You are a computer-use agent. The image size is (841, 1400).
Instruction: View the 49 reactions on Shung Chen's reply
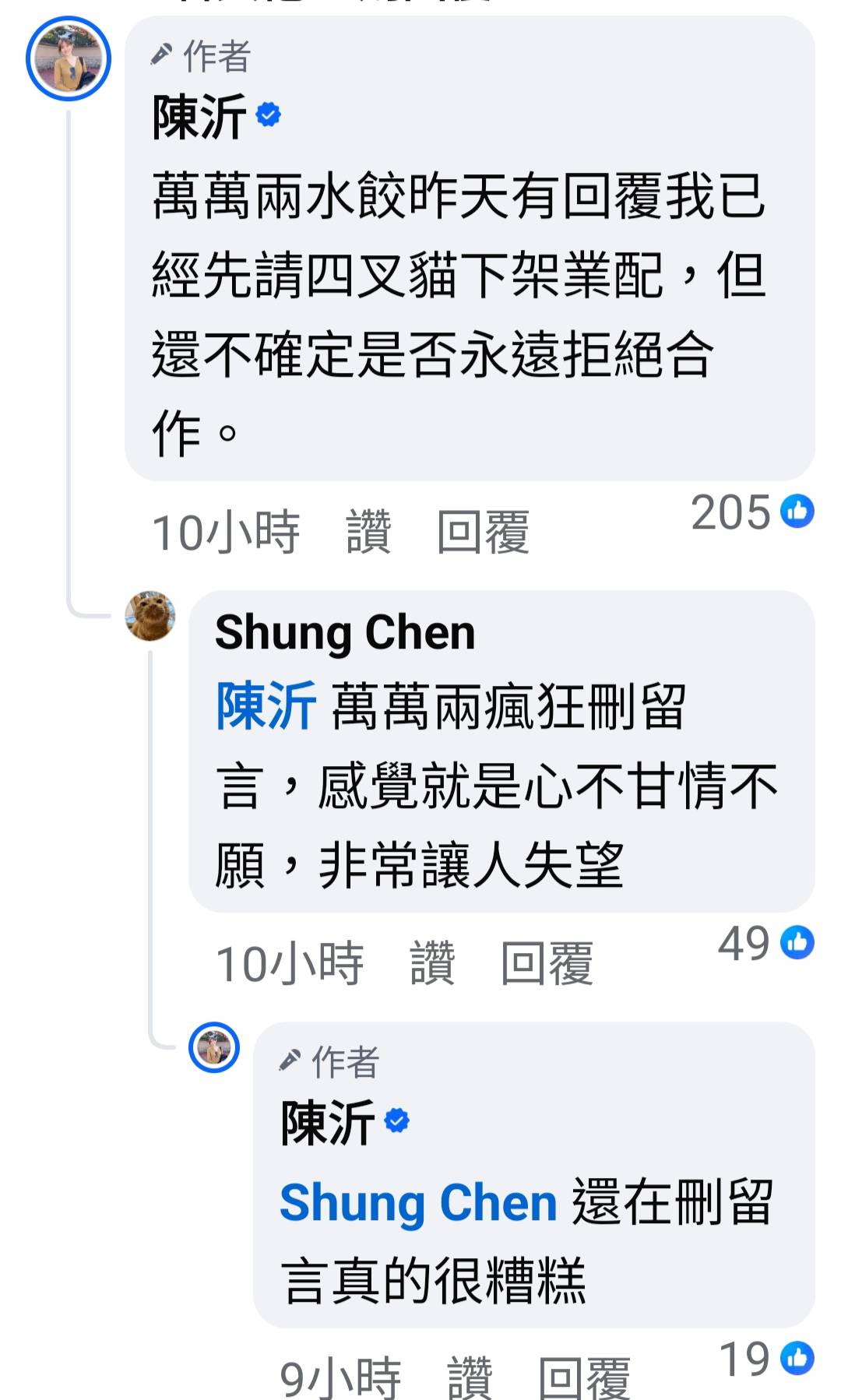[765, 943]
